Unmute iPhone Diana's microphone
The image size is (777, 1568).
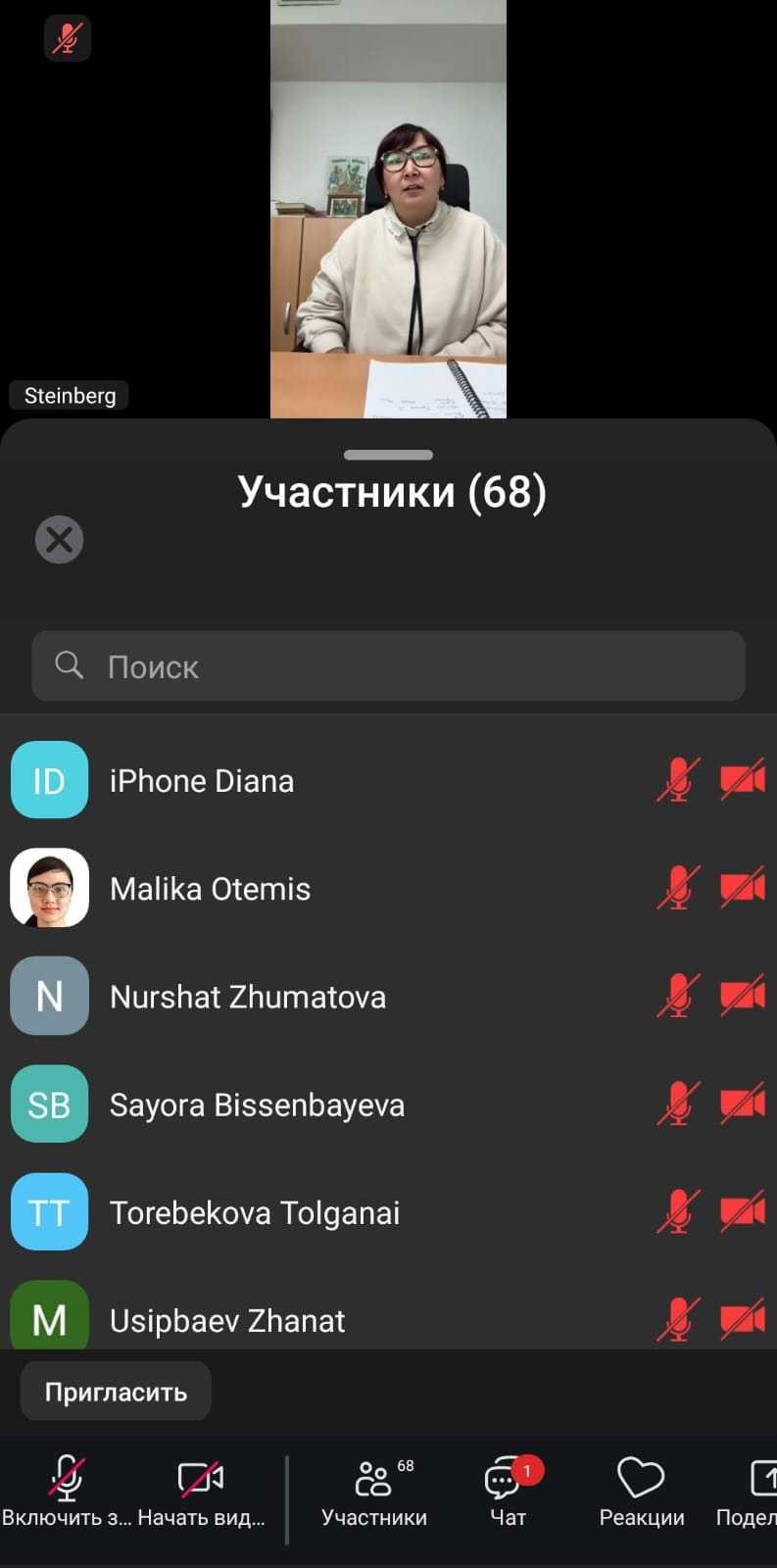pos(678,780)
